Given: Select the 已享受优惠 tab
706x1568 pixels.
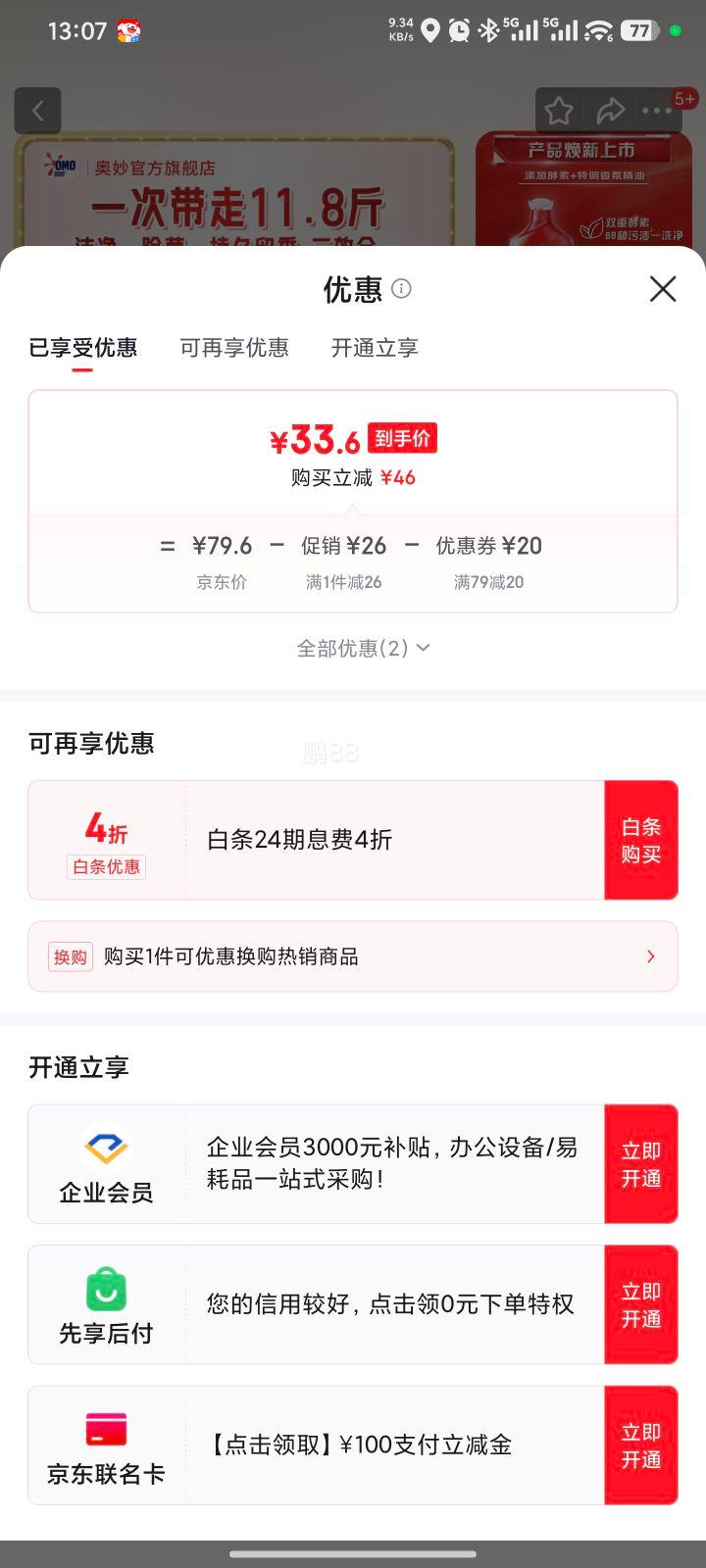Looking at the screenshot, I should 83,348.
